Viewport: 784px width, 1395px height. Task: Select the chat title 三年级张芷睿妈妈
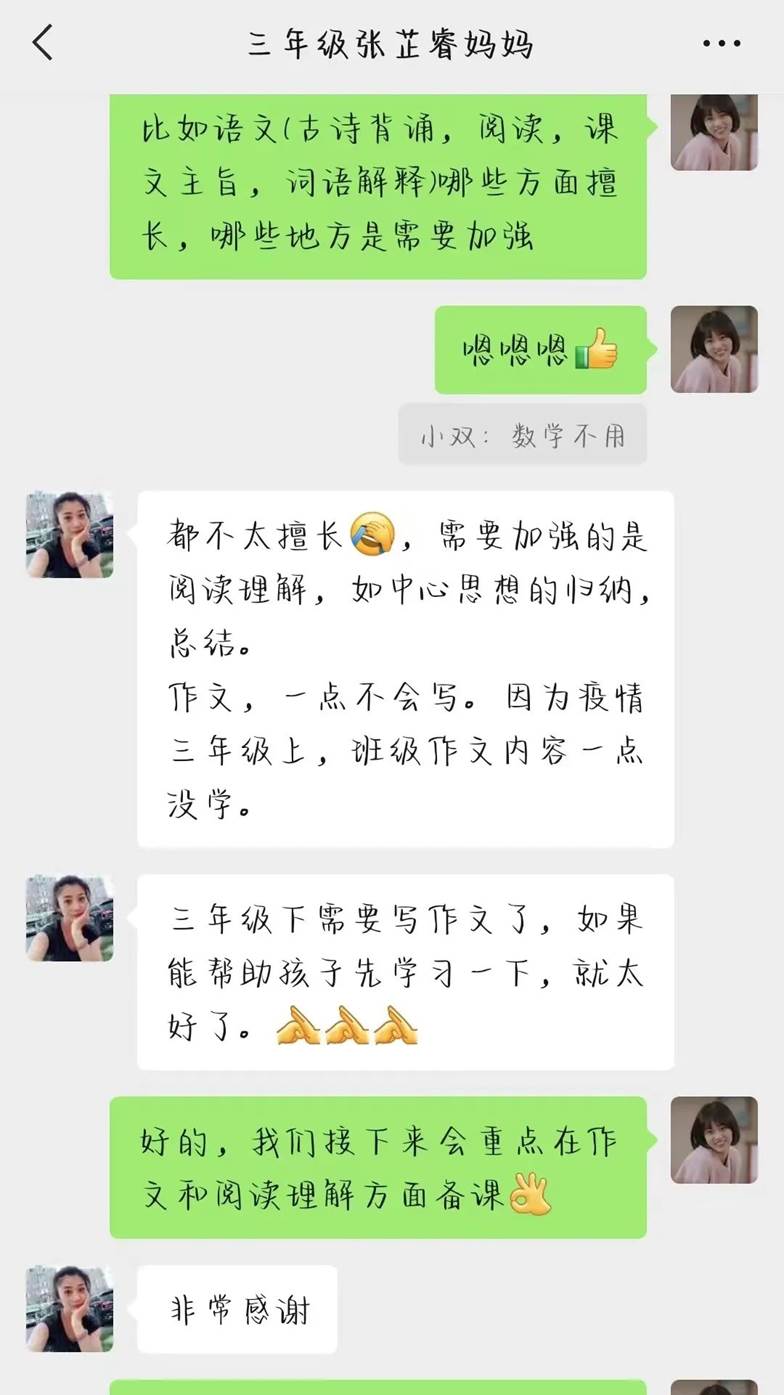pos(392,43)
